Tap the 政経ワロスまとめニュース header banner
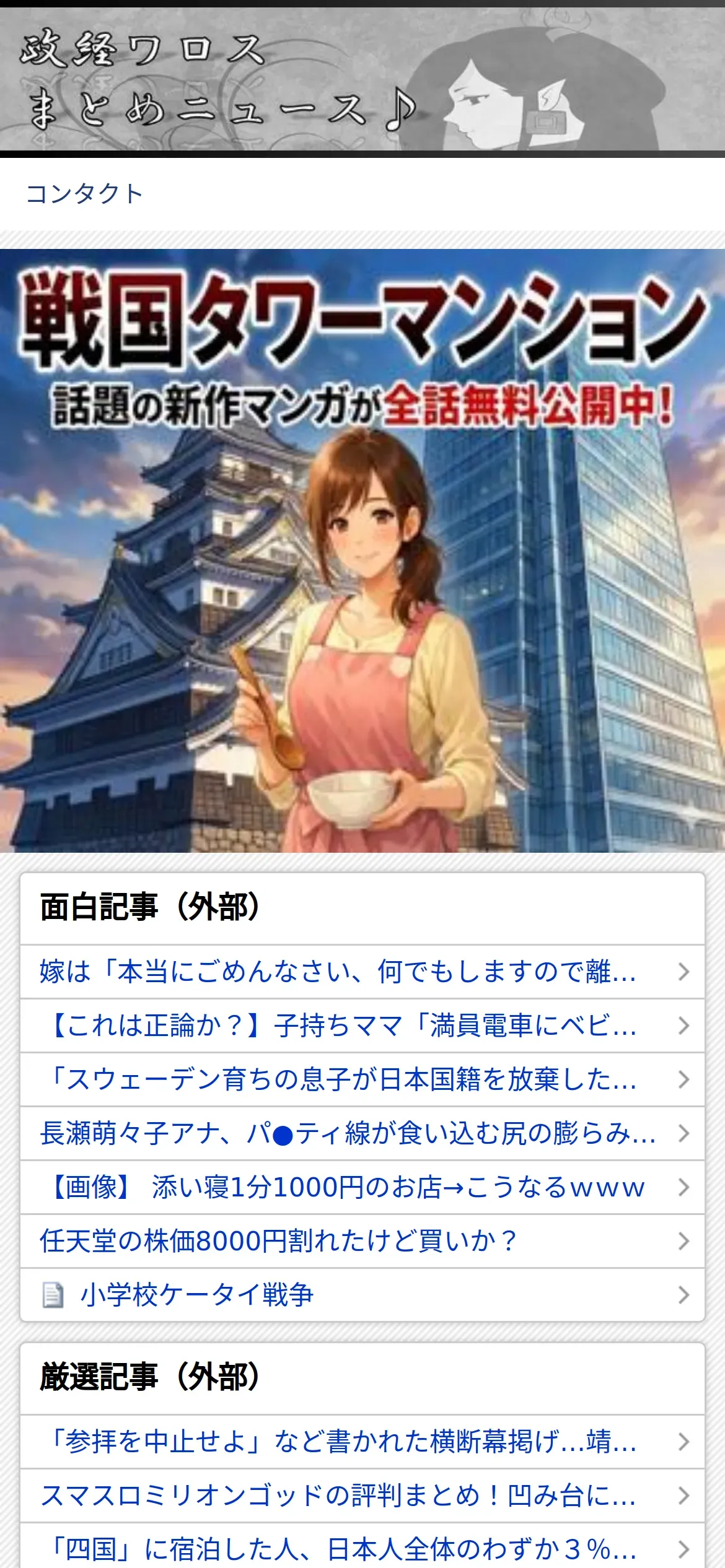Screen dimensions: 725x1568 coord(362,79)
